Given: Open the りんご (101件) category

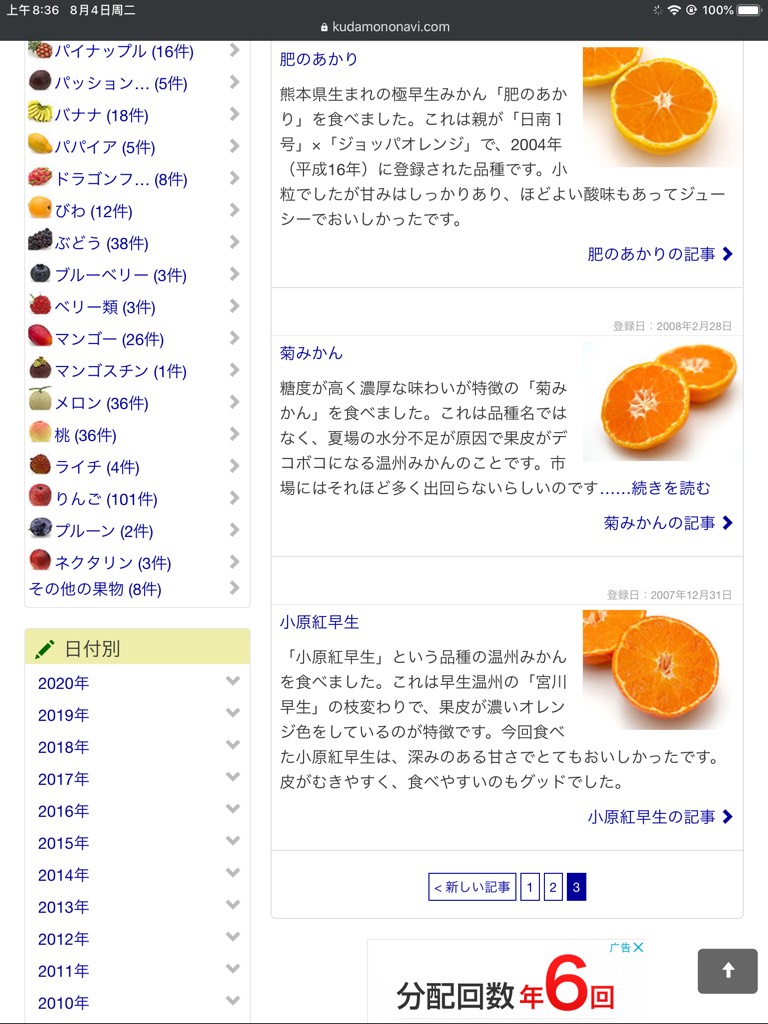Looking at the screenshot, I should pos(106,499).
